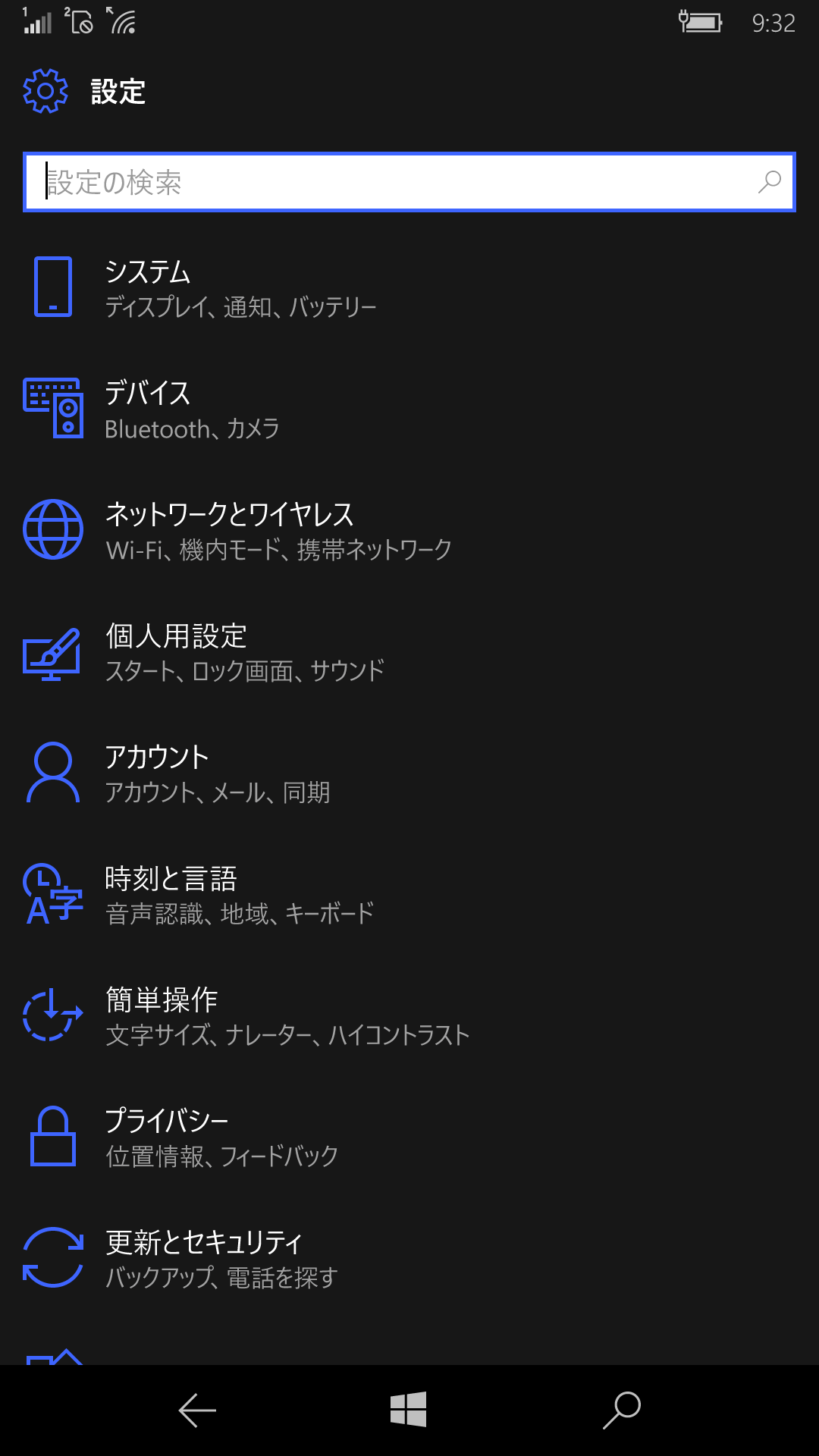Open アカウント settings

[409, 773]
